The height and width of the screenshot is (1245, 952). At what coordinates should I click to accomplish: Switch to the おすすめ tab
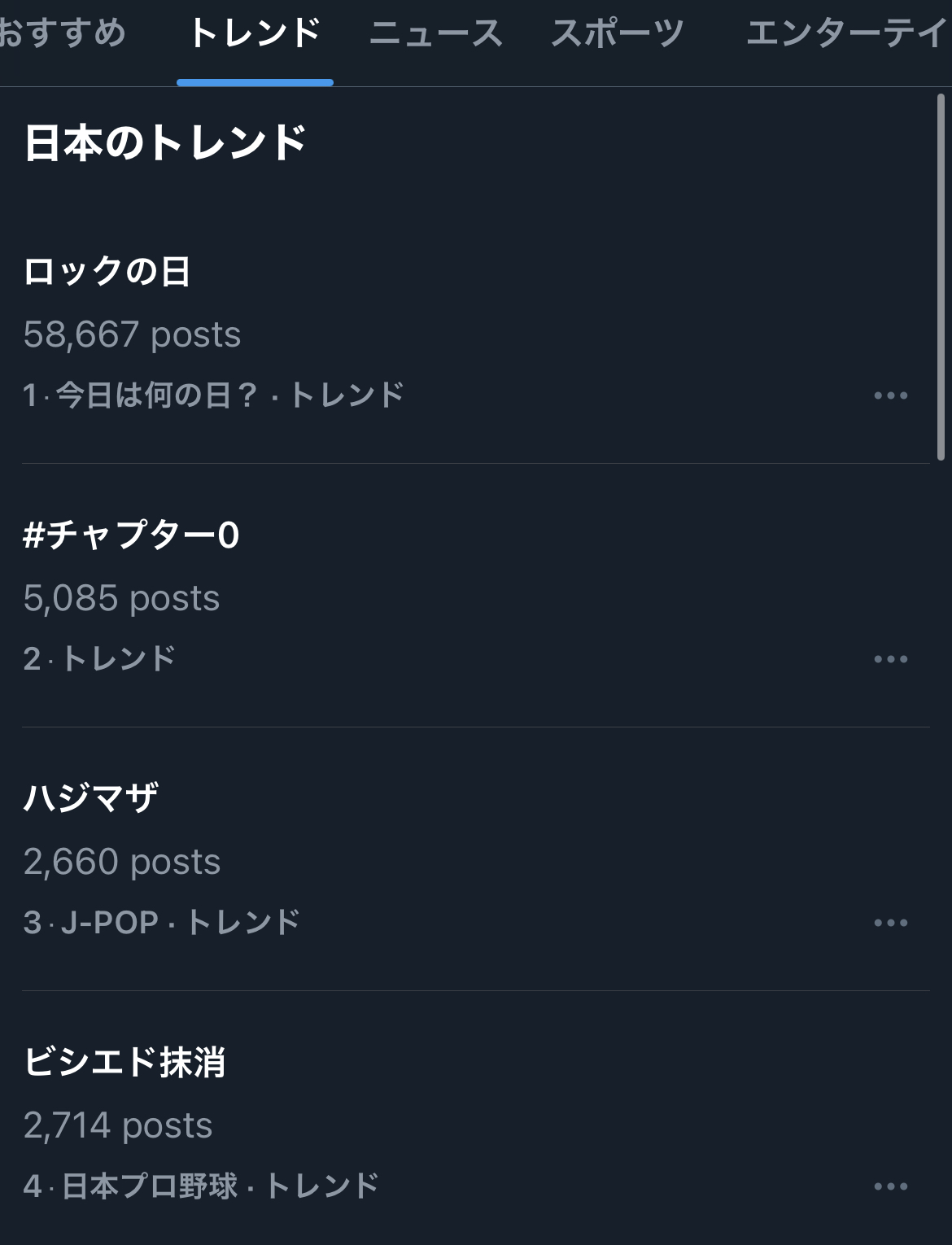[x=61, y=34]
